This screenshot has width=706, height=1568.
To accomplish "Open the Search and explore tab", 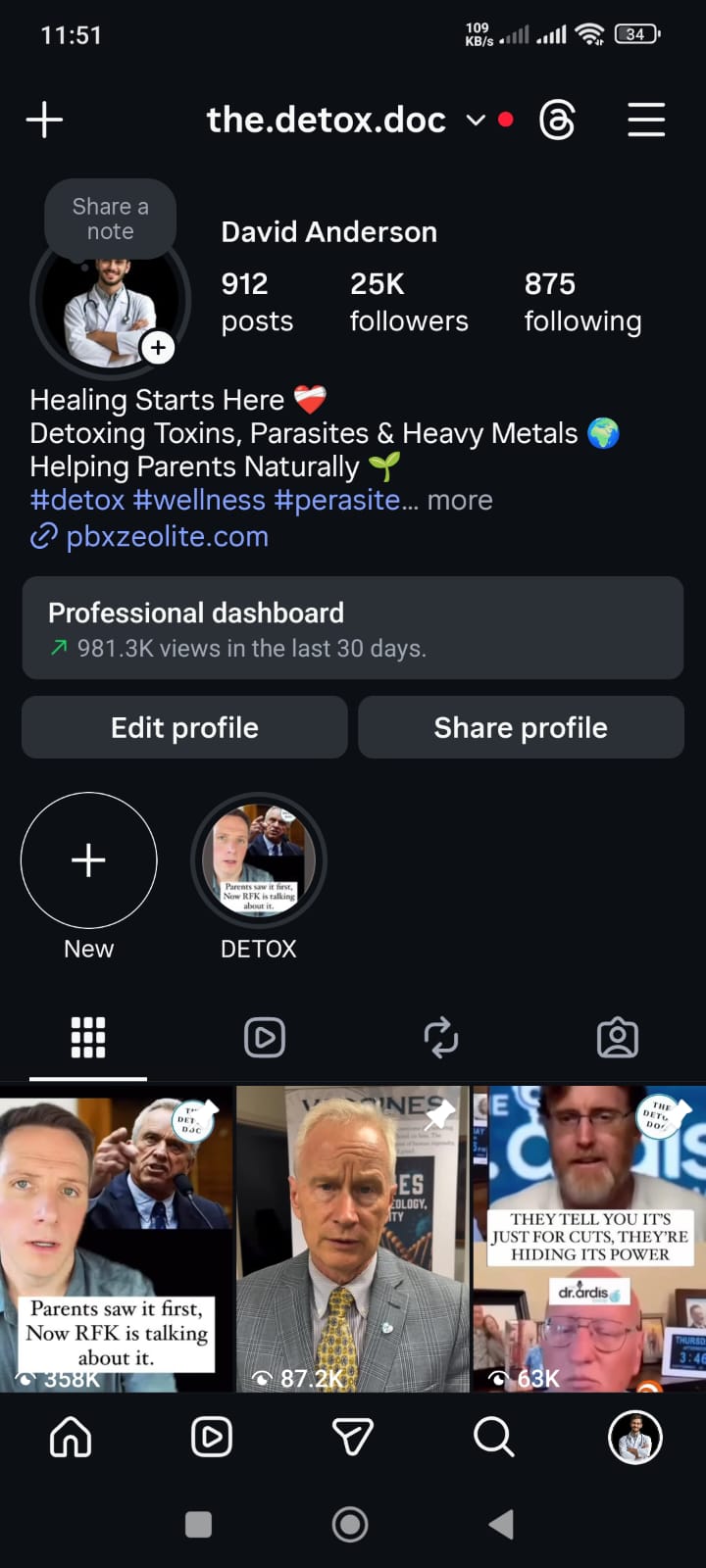I will pyautogui.click(x=493, y=1438).
